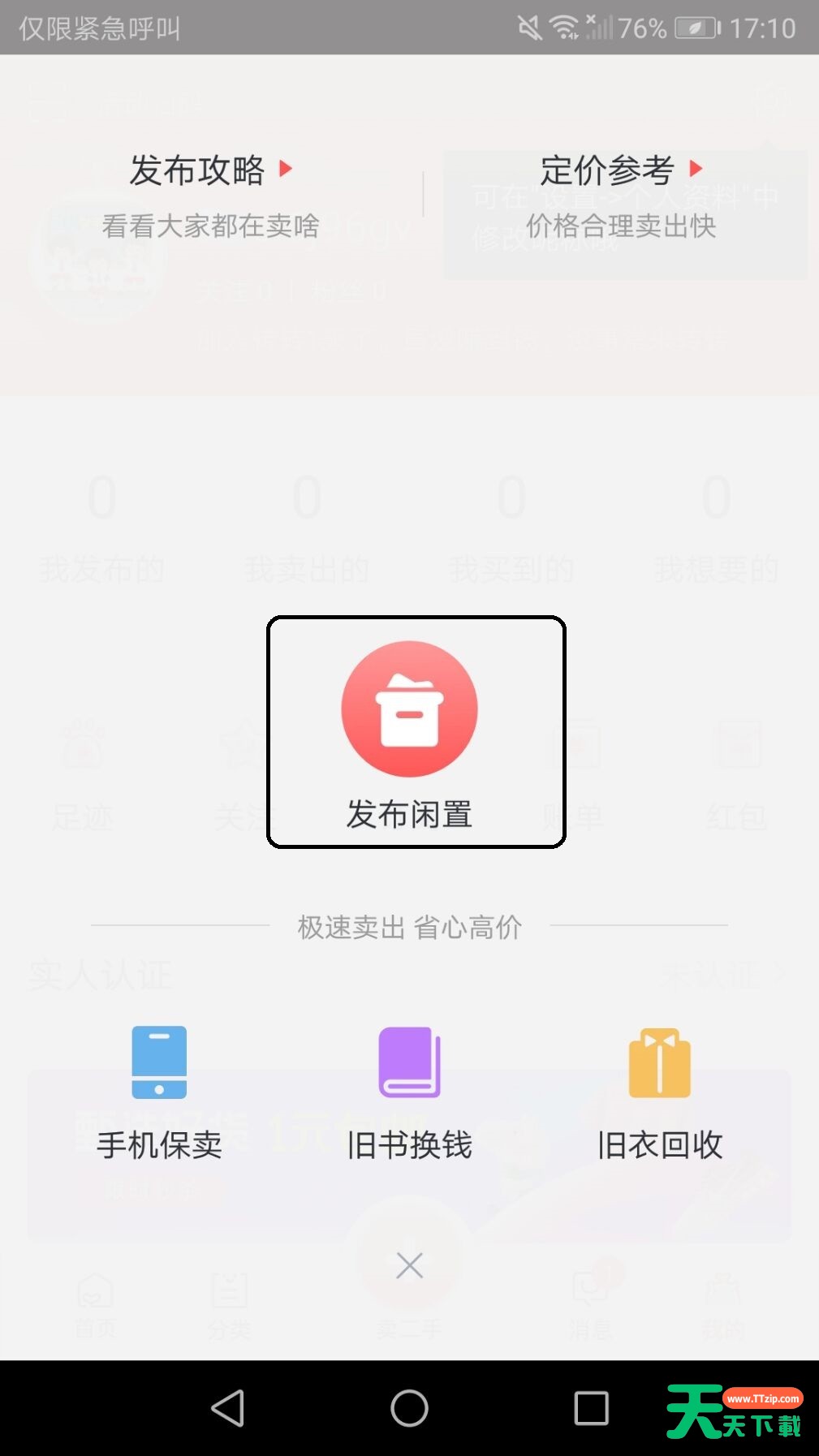Expand 发布攻略 via its red arrow

(286, 170)
